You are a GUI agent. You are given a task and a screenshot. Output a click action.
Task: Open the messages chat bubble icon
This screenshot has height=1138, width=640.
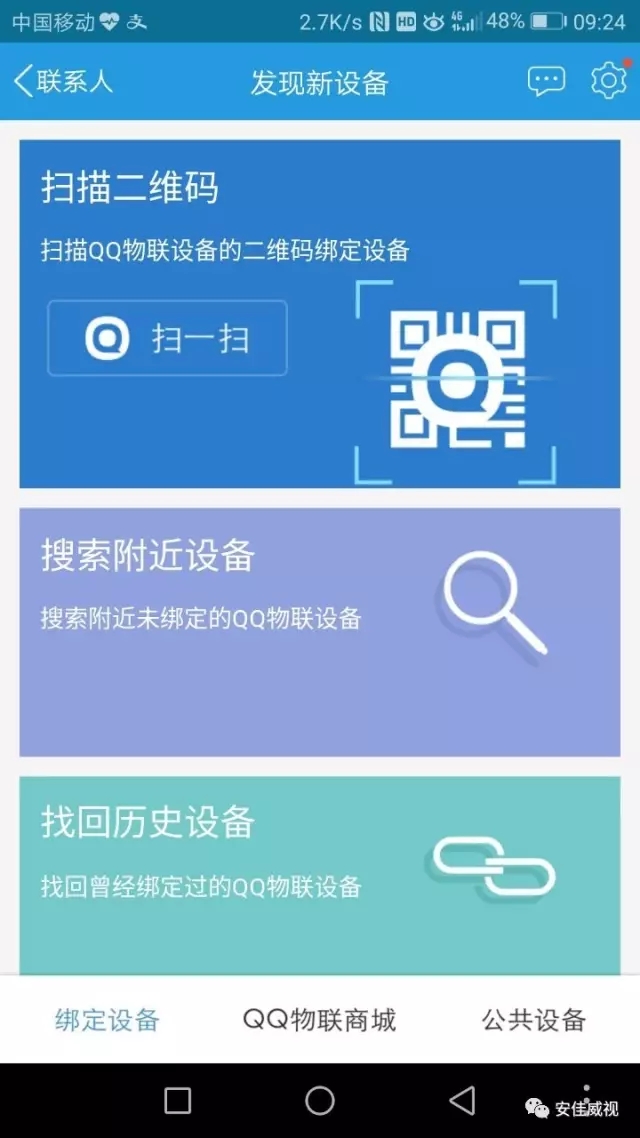pyautogui.click(x=546, y=81)
